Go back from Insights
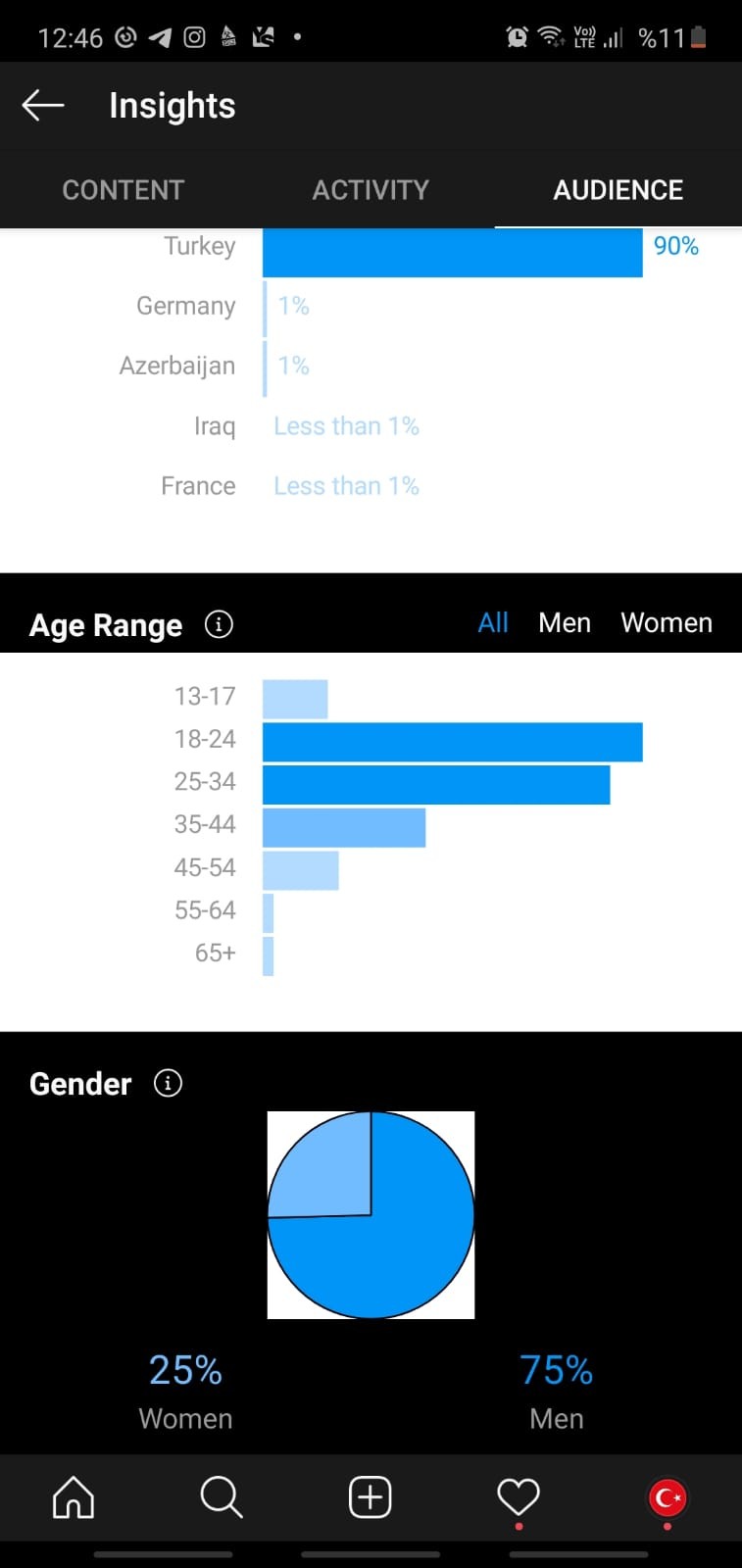The height and width of the screenshot is (1568, 742). tap(43, 105)
